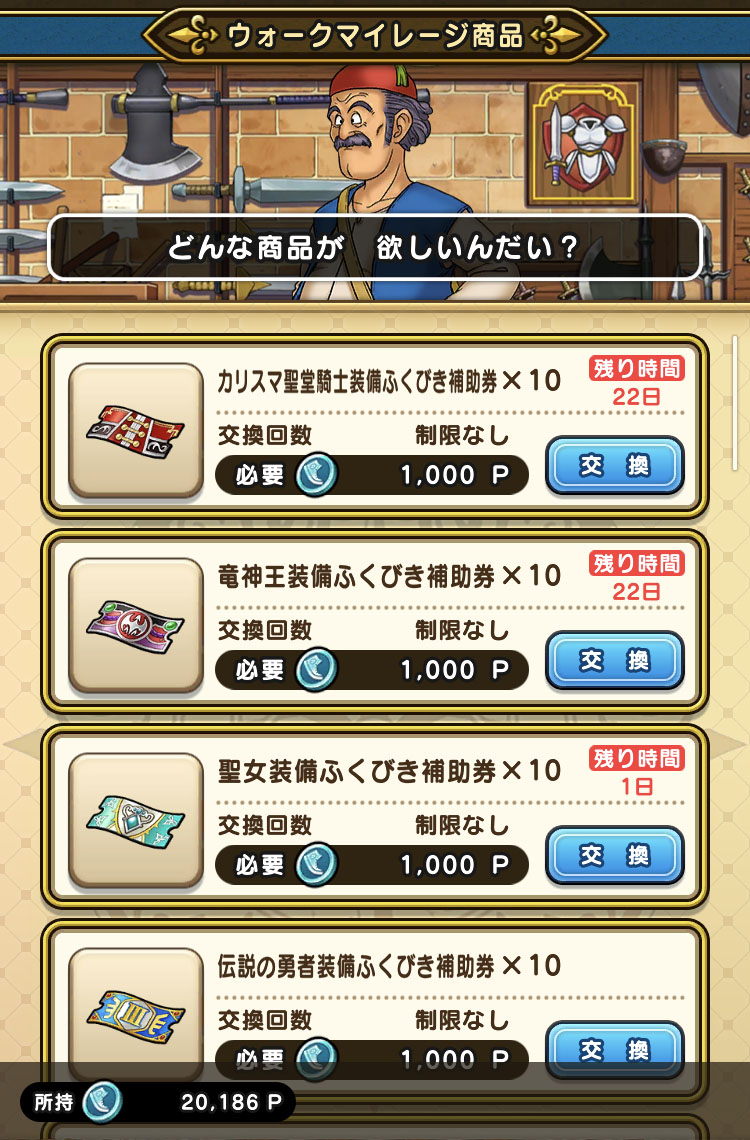Screen dimensions: 750x1140
Task: Open the 竜神王装備 ticket item icon
Action: tap(135, 626)
